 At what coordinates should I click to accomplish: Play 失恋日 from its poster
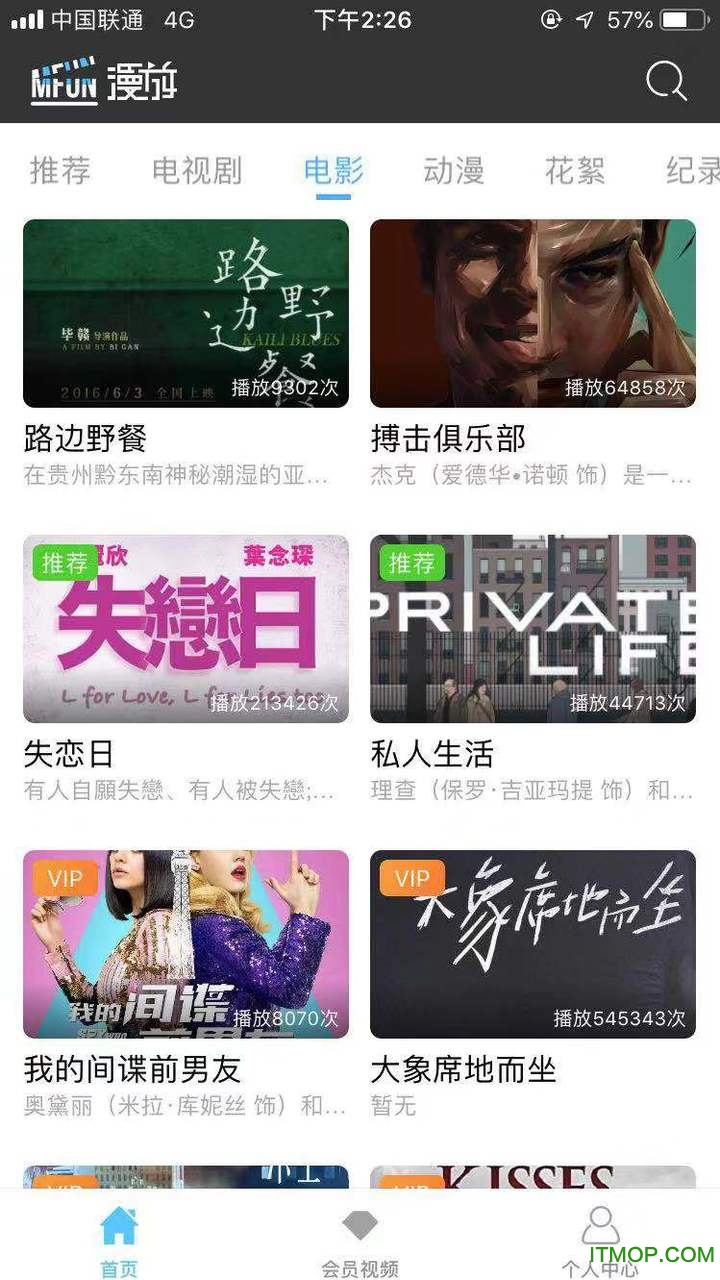click(187, 628)
